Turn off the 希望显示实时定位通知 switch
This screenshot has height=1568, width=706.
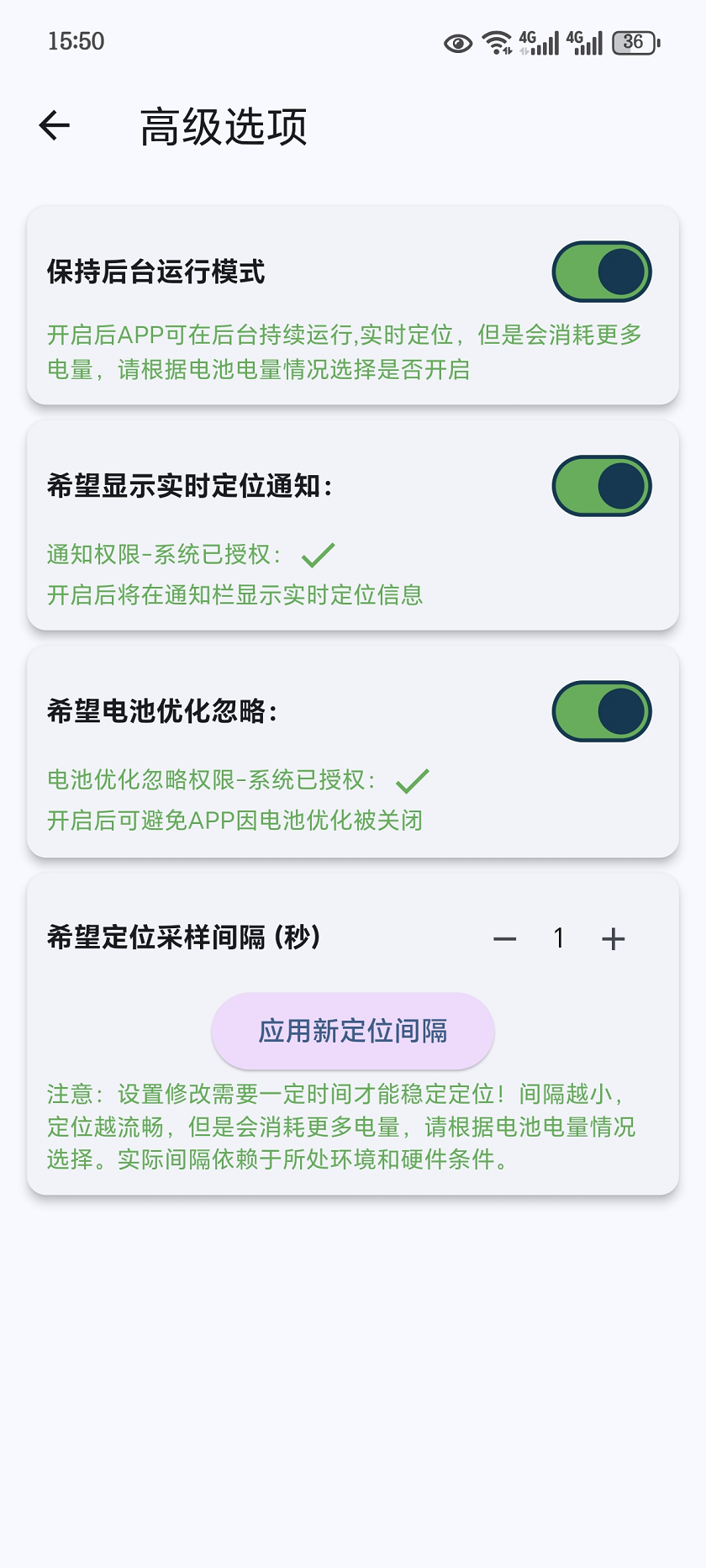click(601, 486)
